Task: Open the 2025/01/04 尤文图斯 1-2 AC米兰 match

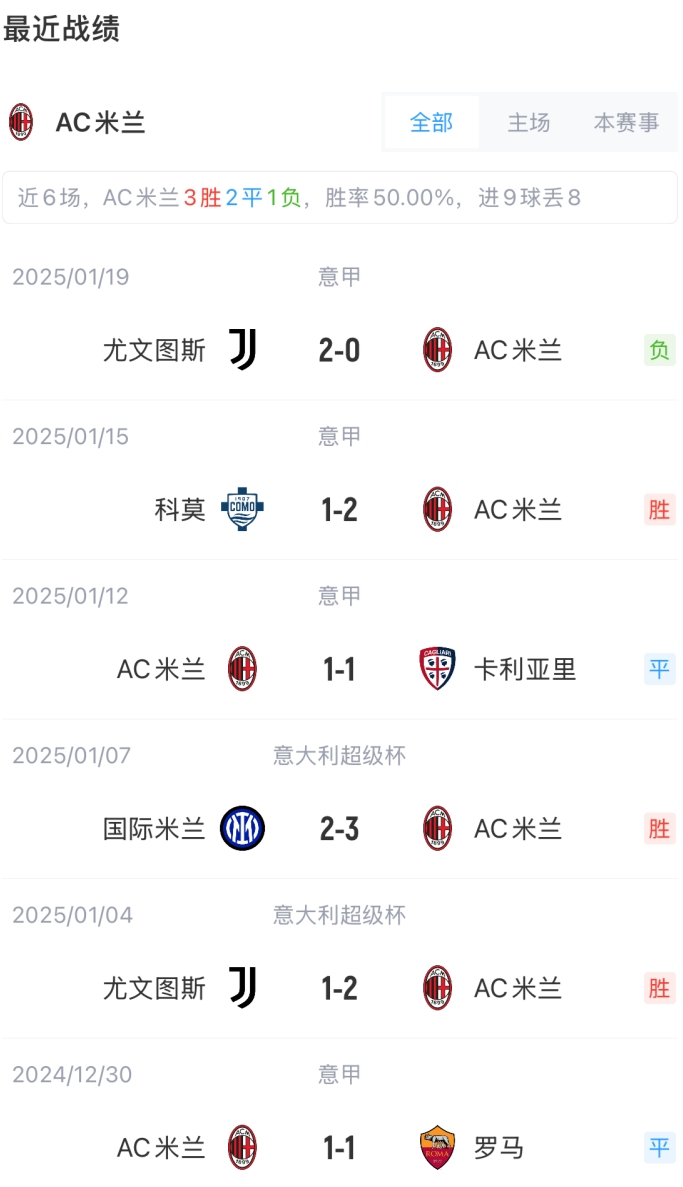Action: [339, 988]
